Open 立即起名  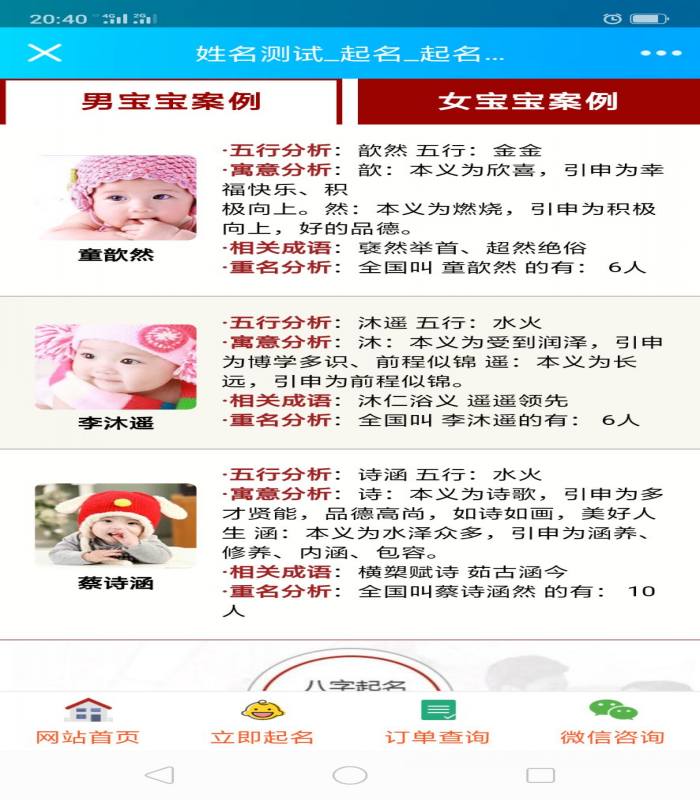click(262, 722)
